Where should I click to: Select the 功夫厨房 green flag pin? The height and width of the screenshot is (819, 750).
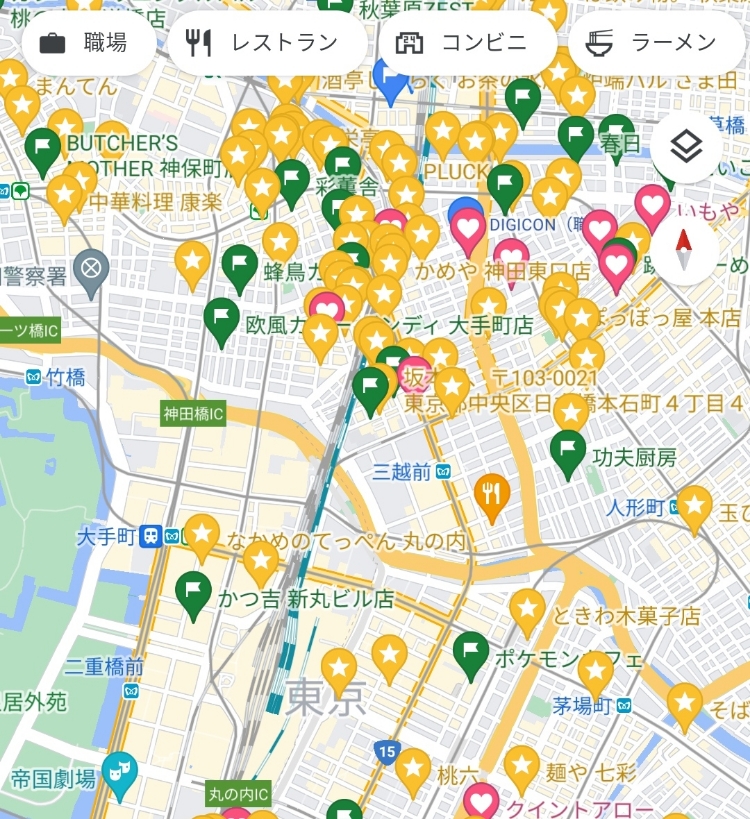567,452
